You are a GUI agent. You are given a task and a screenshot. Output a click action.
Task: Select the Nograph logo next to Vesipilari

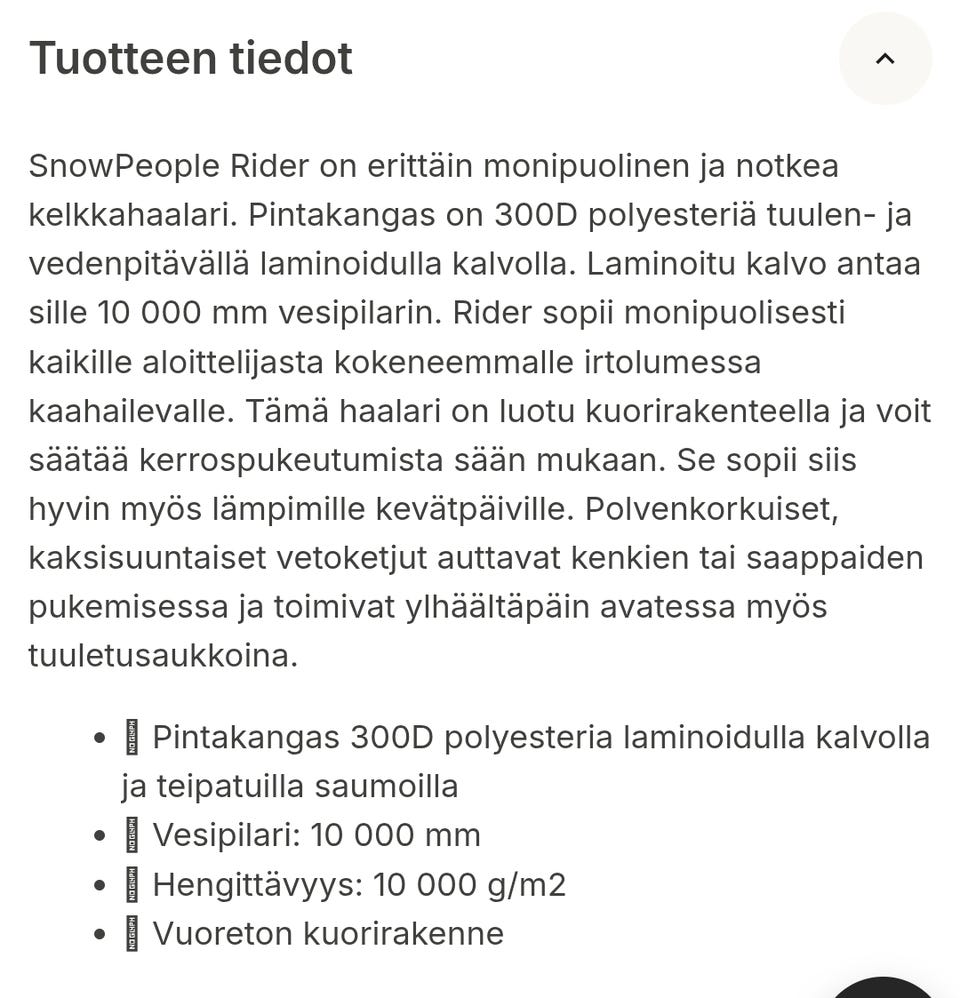tap(133, 834)
